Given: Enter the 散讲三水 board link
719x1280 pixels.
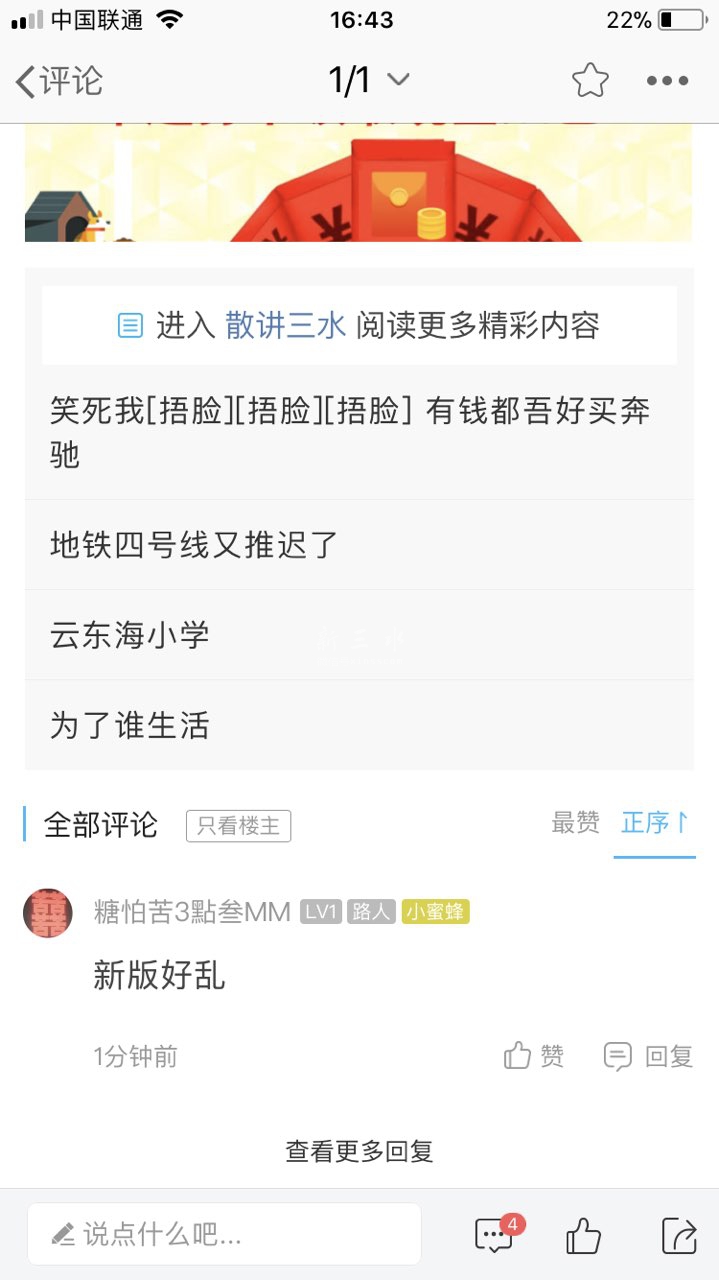Looking at the screenshot, I should [x=285, y=325].
